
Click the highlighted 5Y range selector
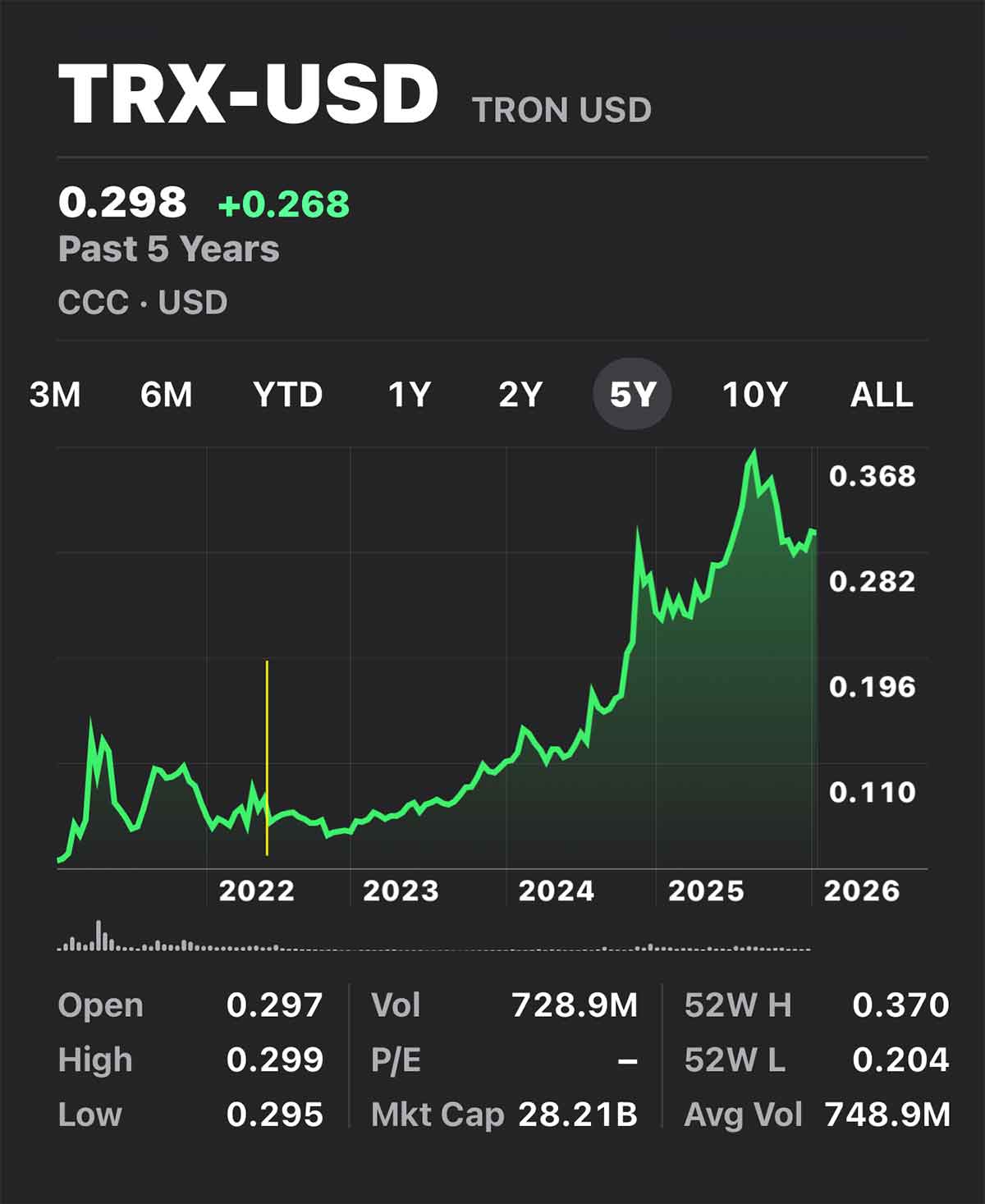pyautogui.click(x=632, y=395)
